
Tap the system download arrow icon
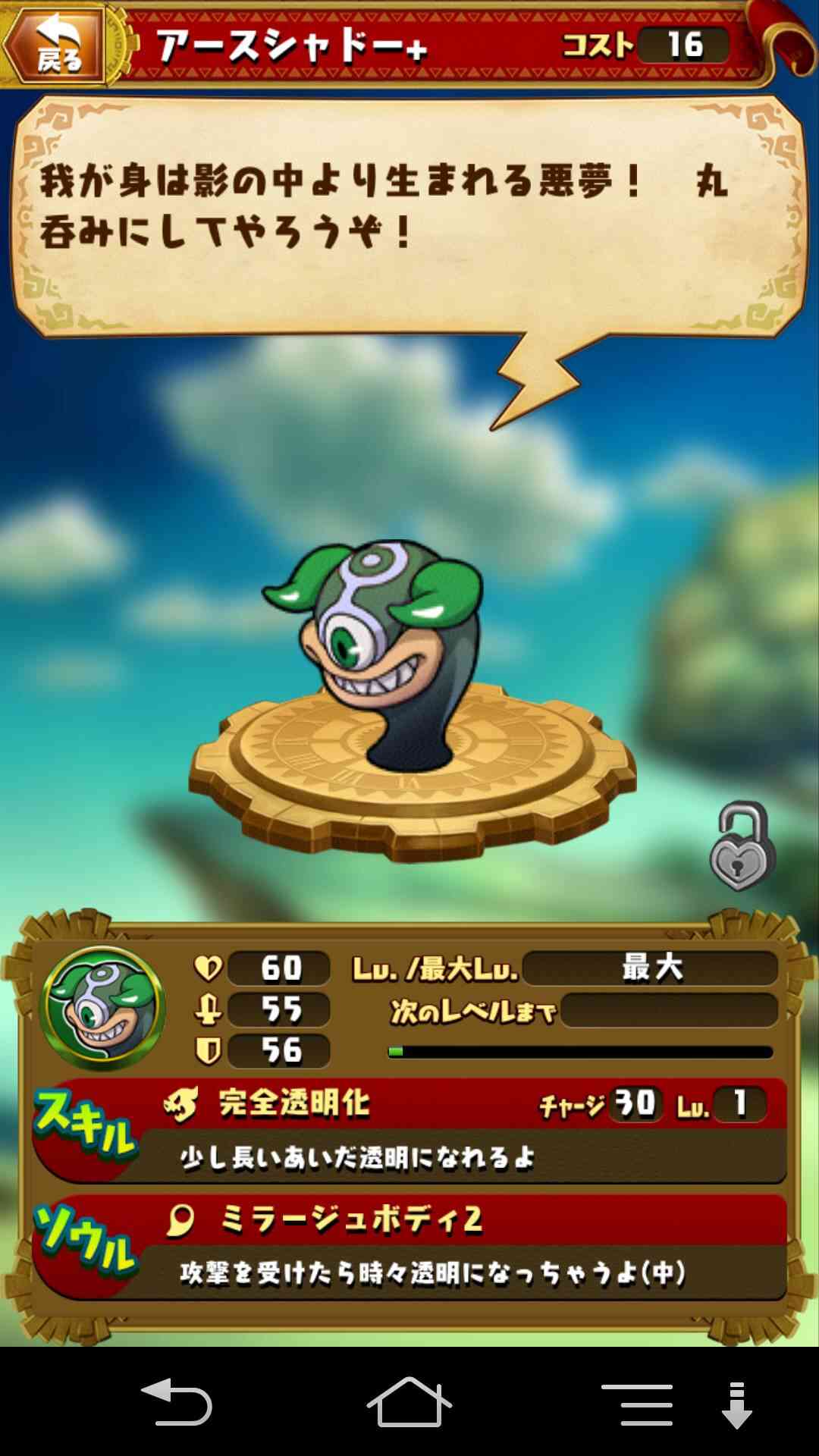tap(736, 1404)
